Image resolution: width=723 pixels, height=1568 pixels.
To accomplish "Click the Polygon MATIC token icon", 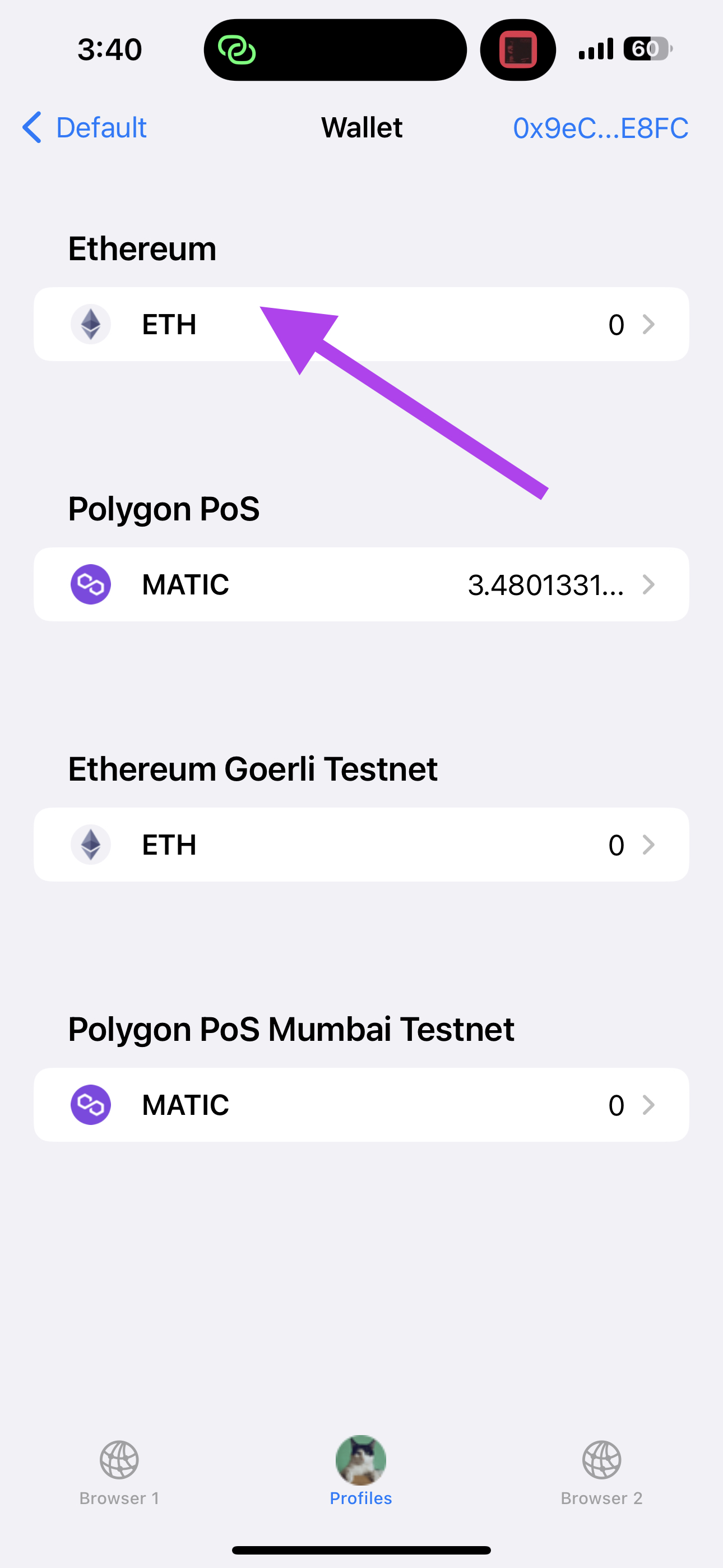I will pyautogui.click(x=91, y=584).
